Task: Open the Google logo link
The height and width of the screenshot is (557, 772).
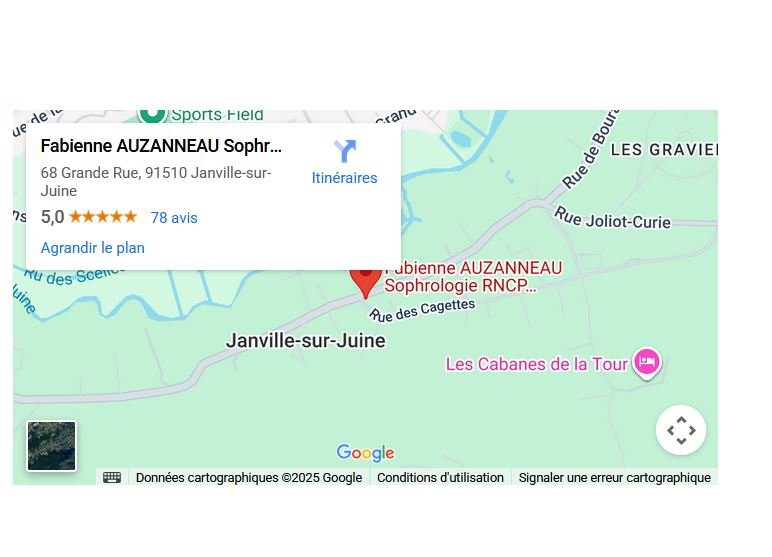Action: 365,453
